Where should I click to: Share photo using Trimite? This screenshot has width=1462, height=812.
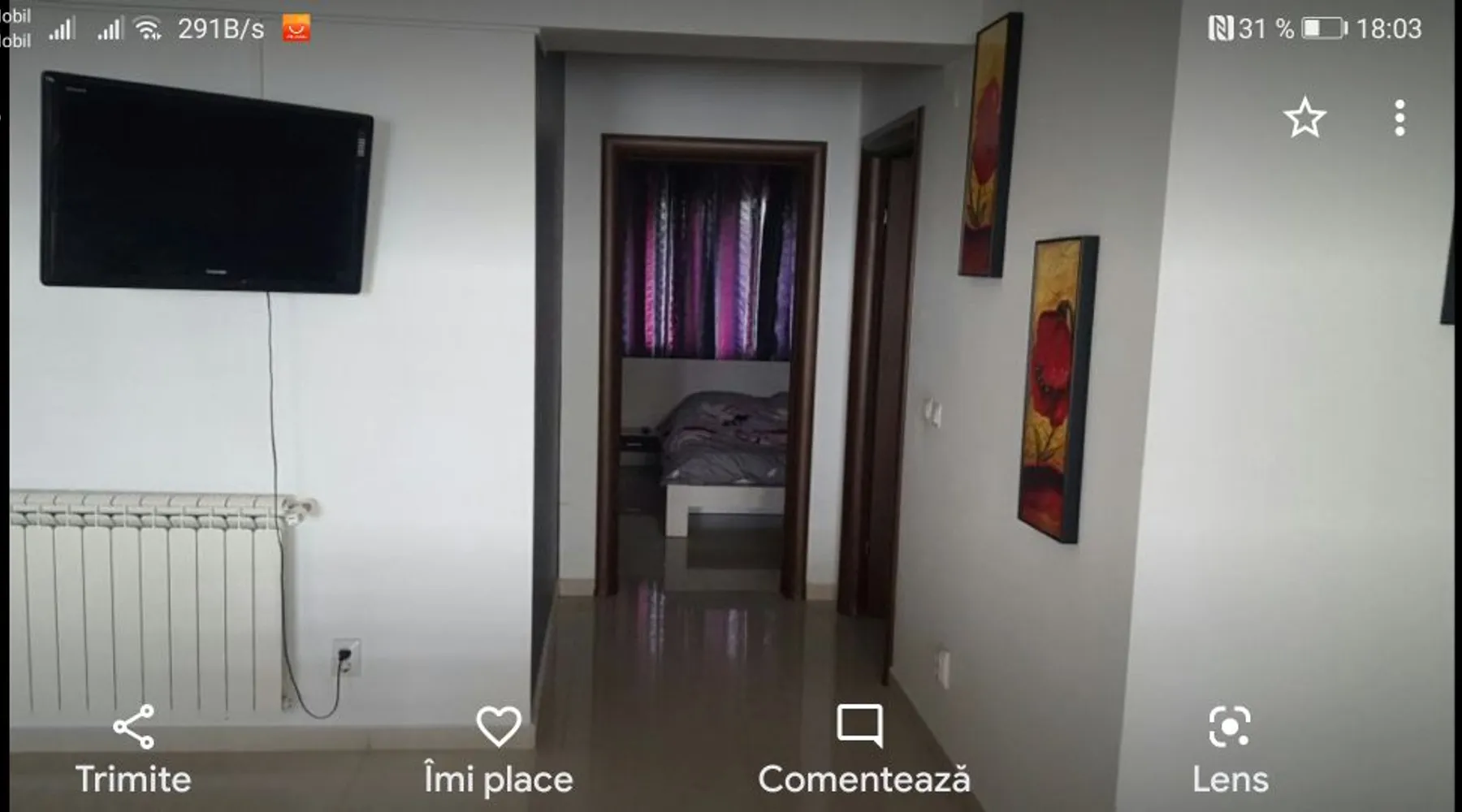tap(133, 749)
